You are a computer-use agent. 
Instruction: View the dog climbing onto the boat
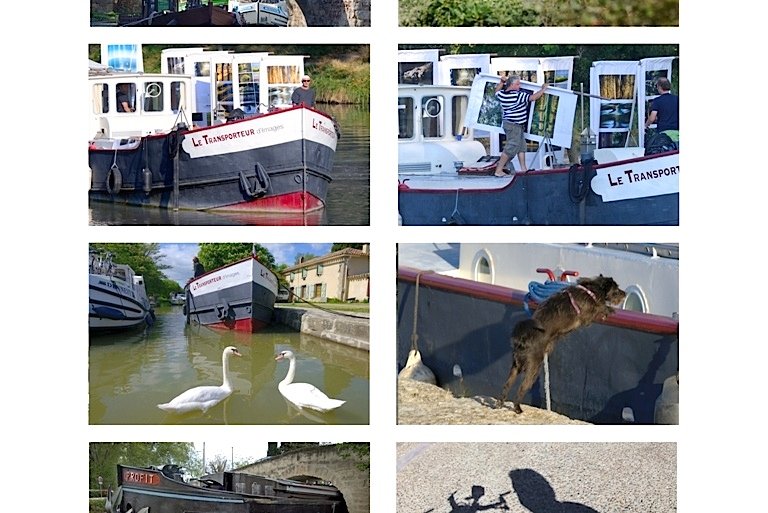point(537,334)
